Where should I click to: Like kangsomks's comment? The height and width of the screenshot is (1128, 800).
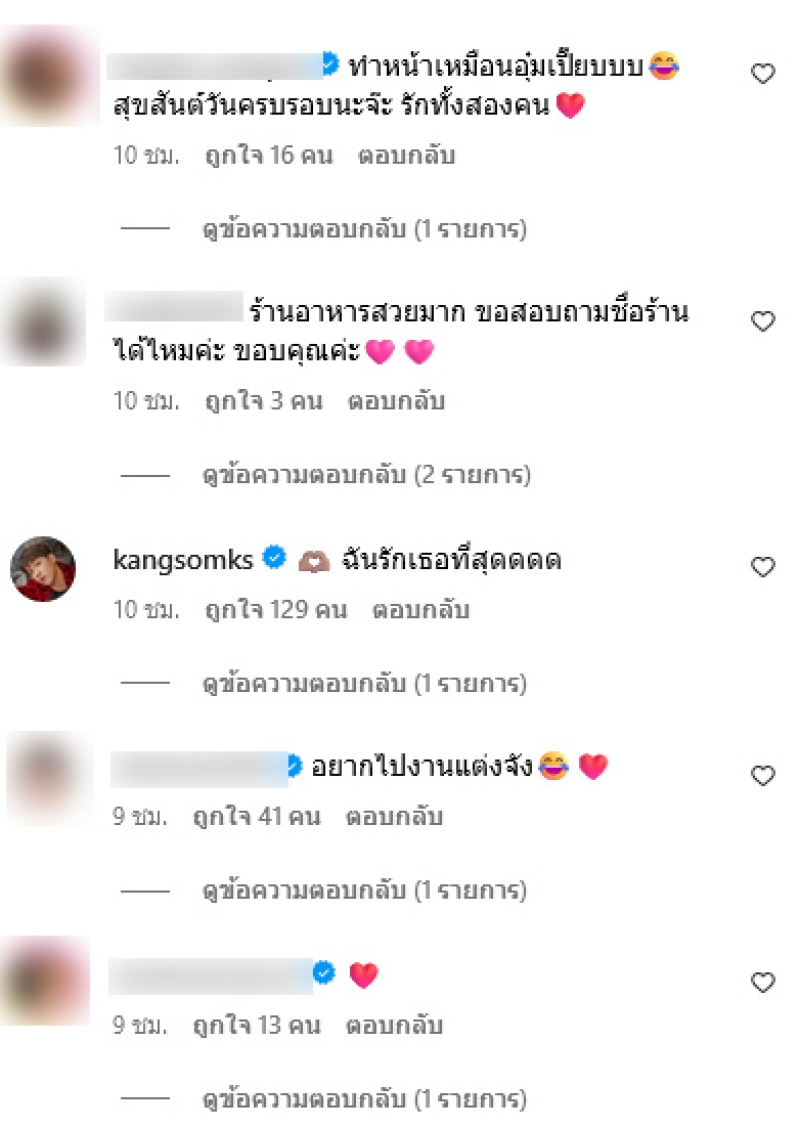(x=763, y=567)
